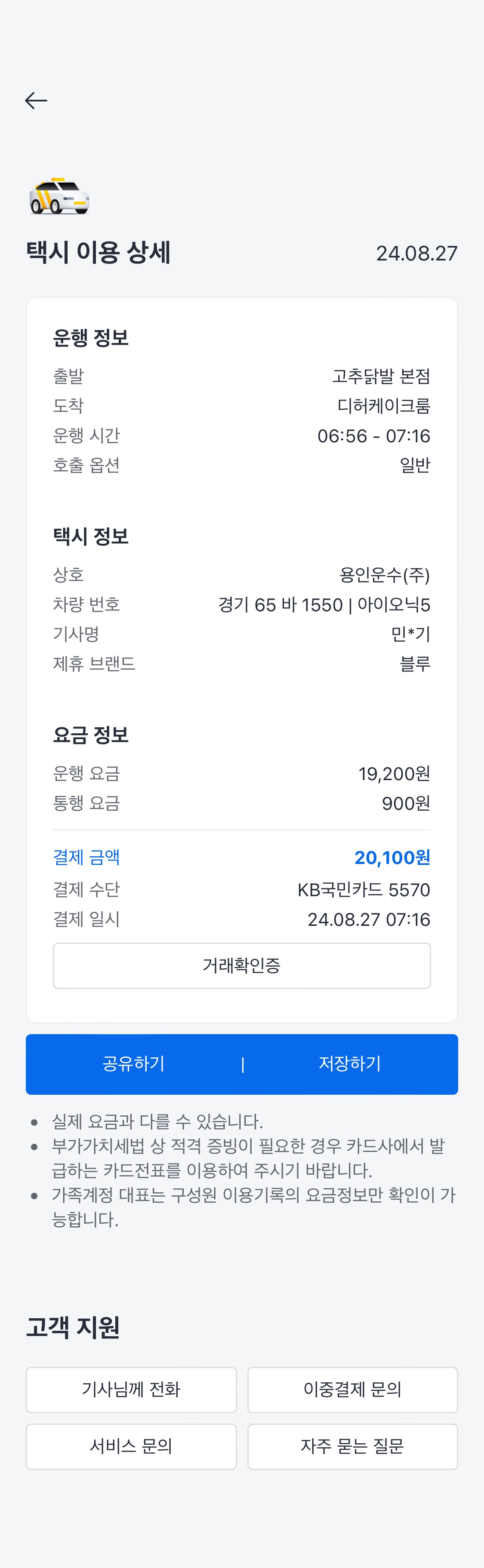Screen dimensions: 484x1568
Task: Go back using the arrow icon
Action: [x=36, y=101]
